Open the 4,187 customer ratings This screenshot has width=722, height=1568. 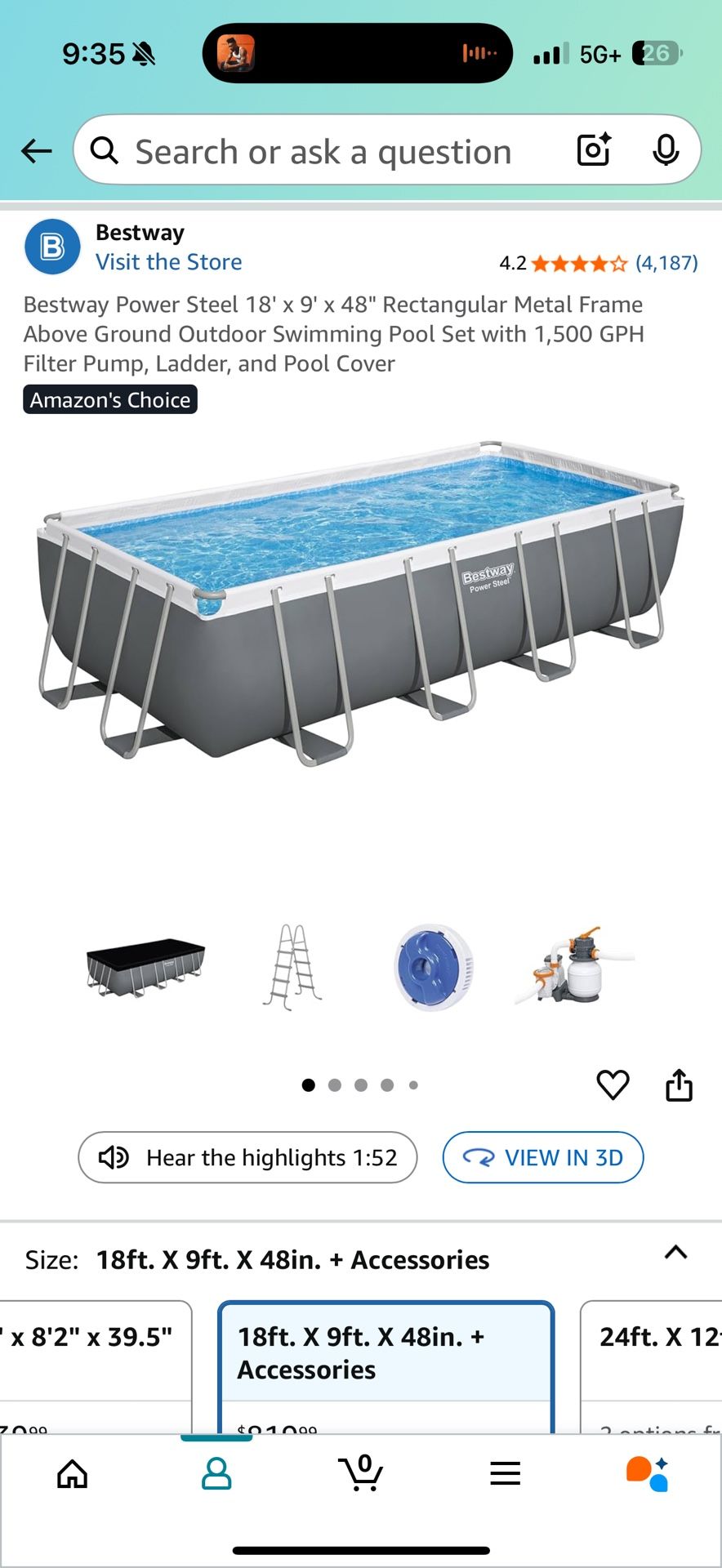pos(666,263)
